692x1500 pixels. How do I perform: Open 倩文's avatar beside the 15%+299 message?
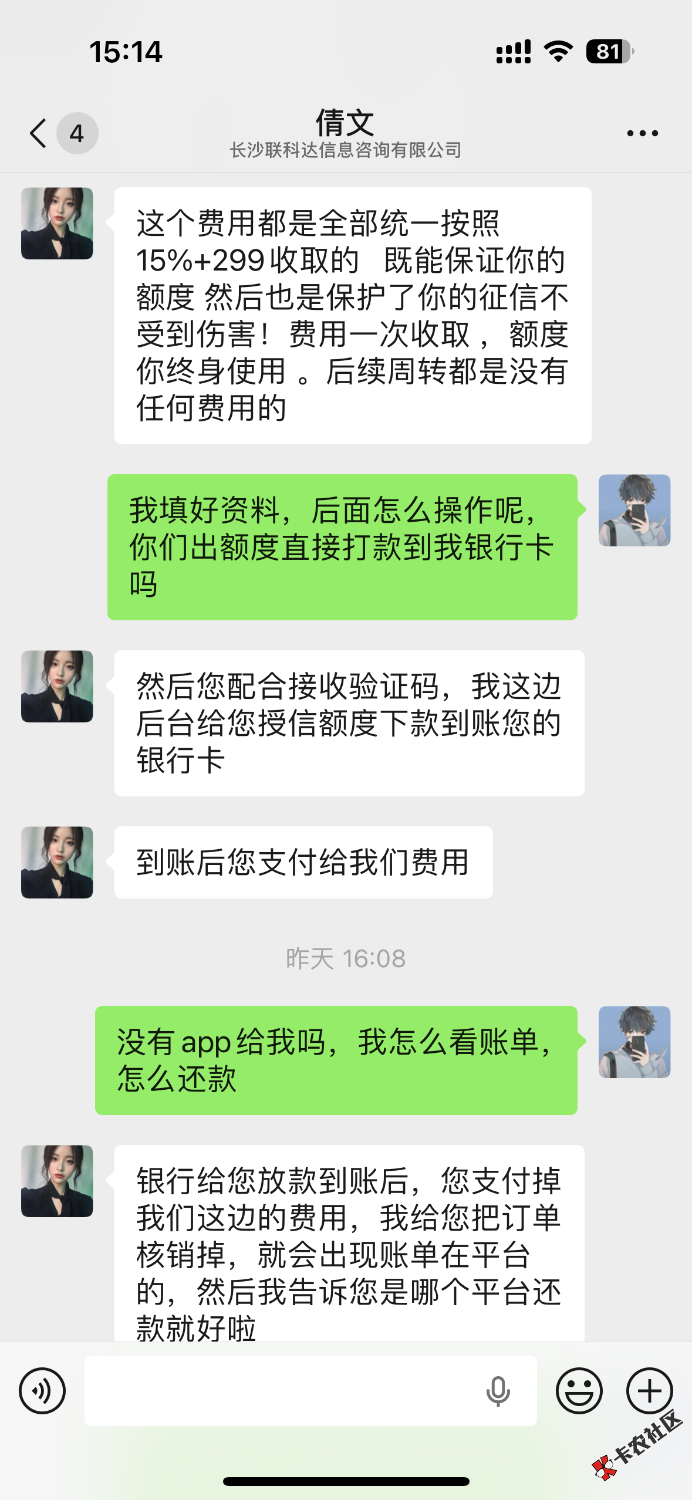pyautogui.click(x=57, y=224)
